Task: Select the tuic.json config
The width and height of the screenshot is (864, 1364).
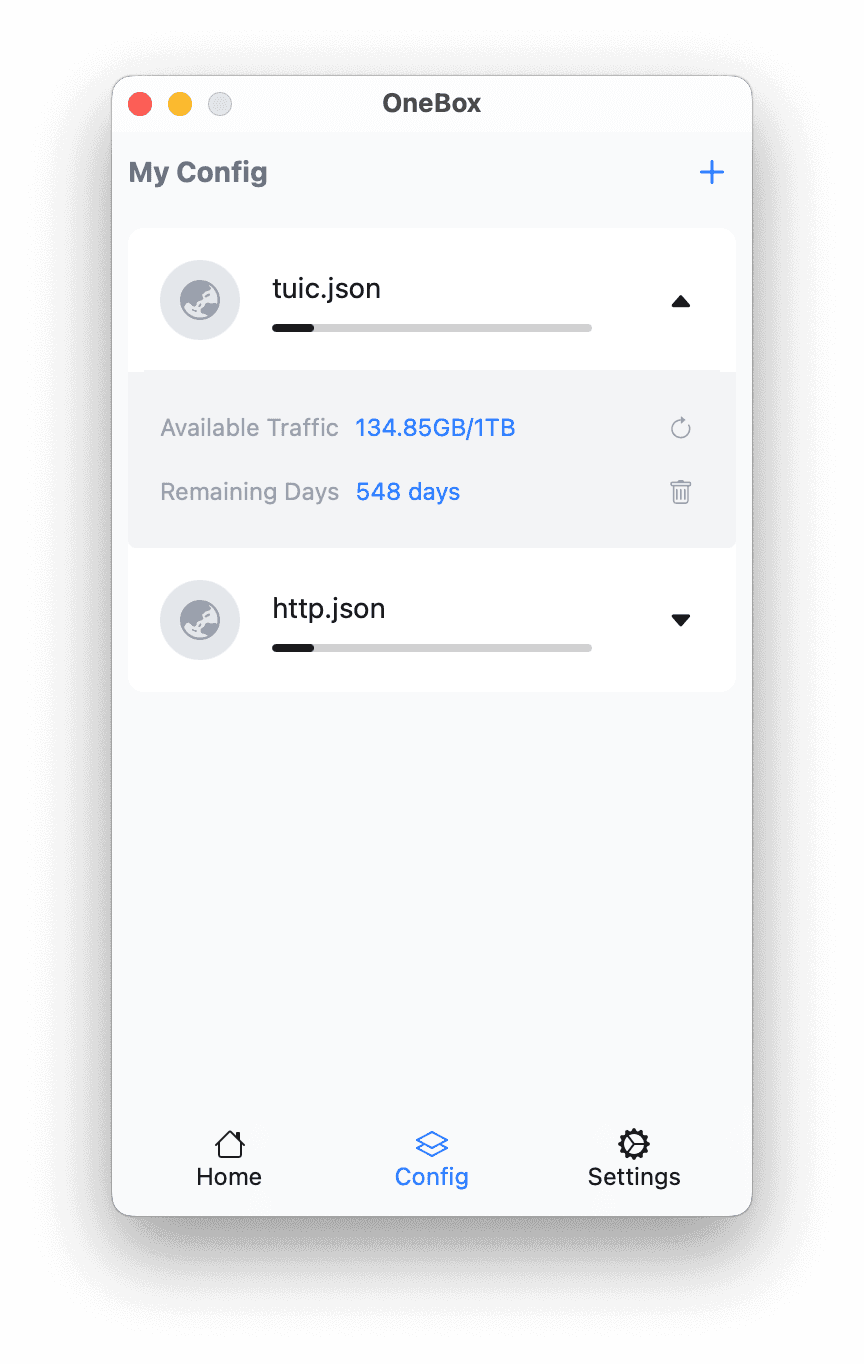Action: coord(327,289)
